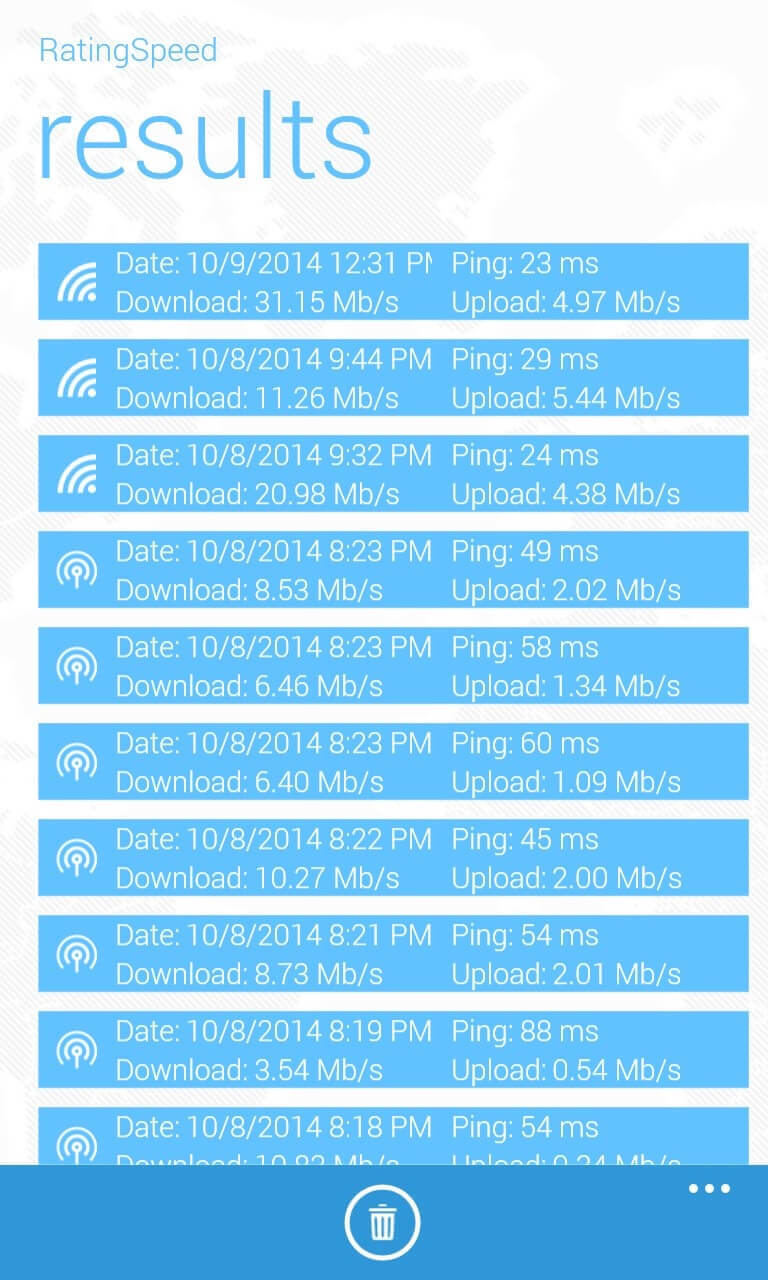Select the result with 60 ms ping
Image resolution: width=768 pixels, height=1280 pixels.
click(x=393, y=761)
